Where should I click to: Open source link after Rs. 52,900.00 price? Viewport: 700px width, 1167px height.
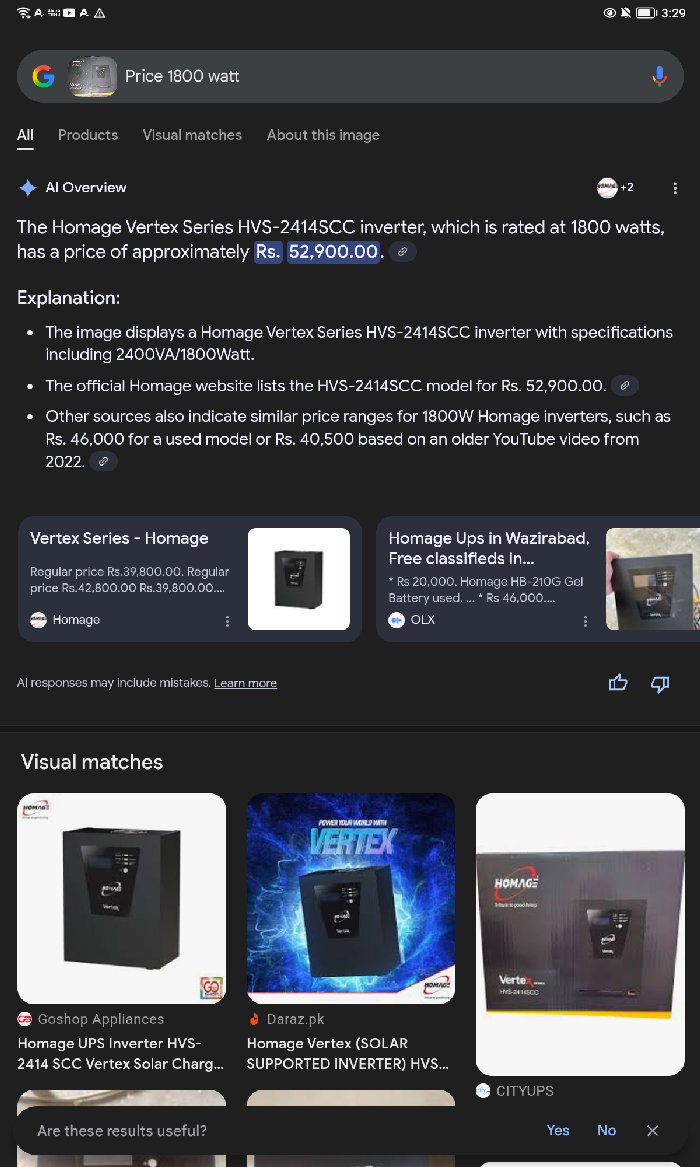point(402,252)
